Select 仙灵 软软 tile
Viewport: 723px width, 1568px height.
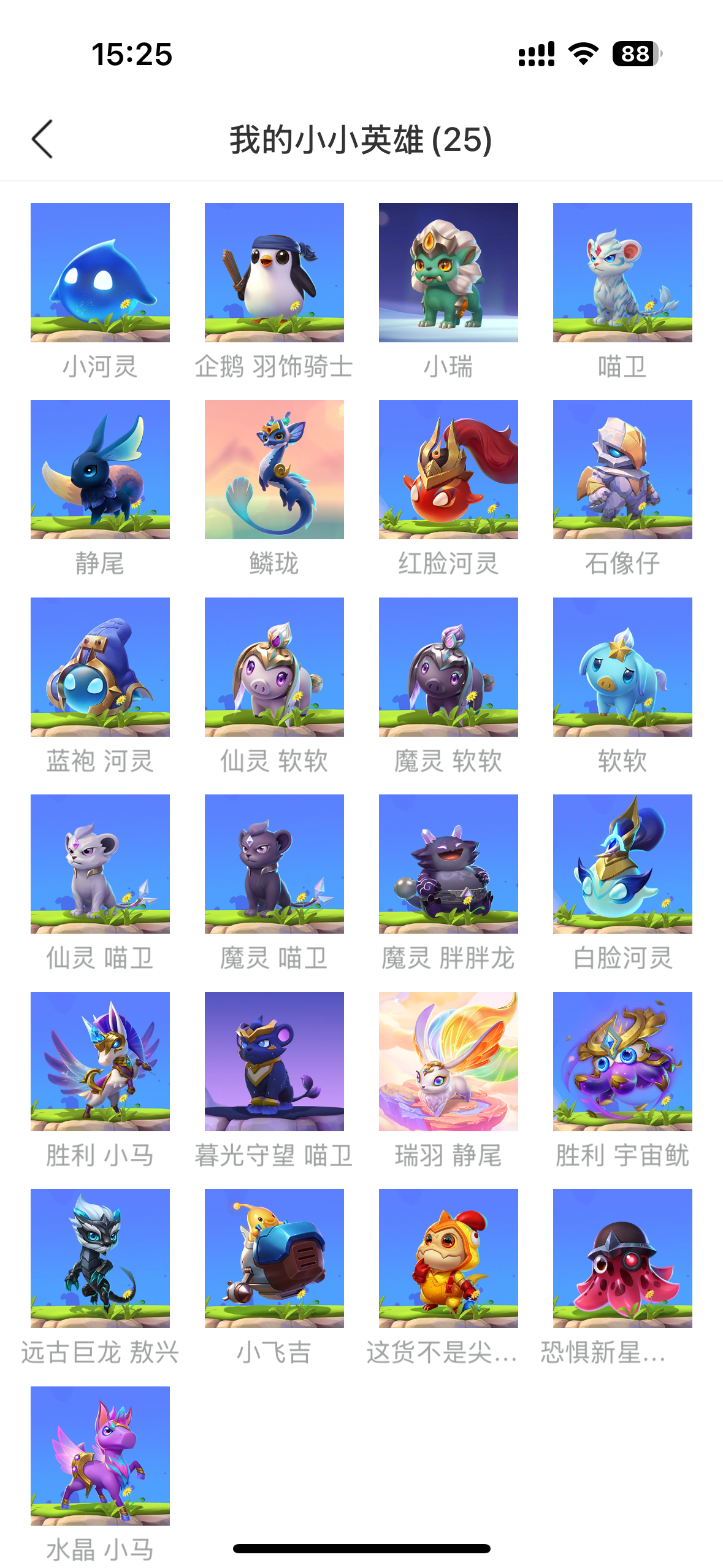click(274, 667)
